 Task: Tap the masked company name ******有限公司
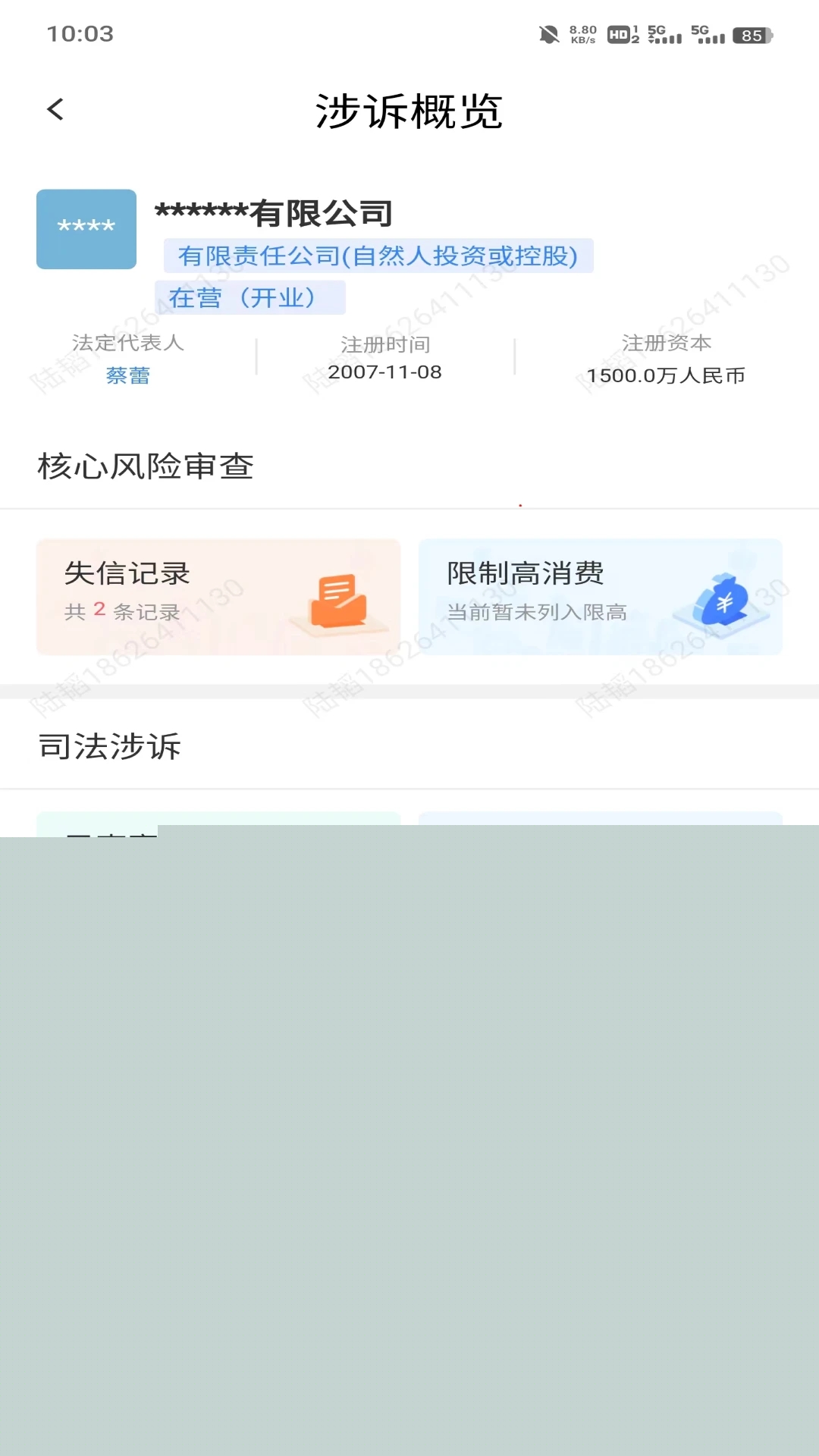coord(275,213)
